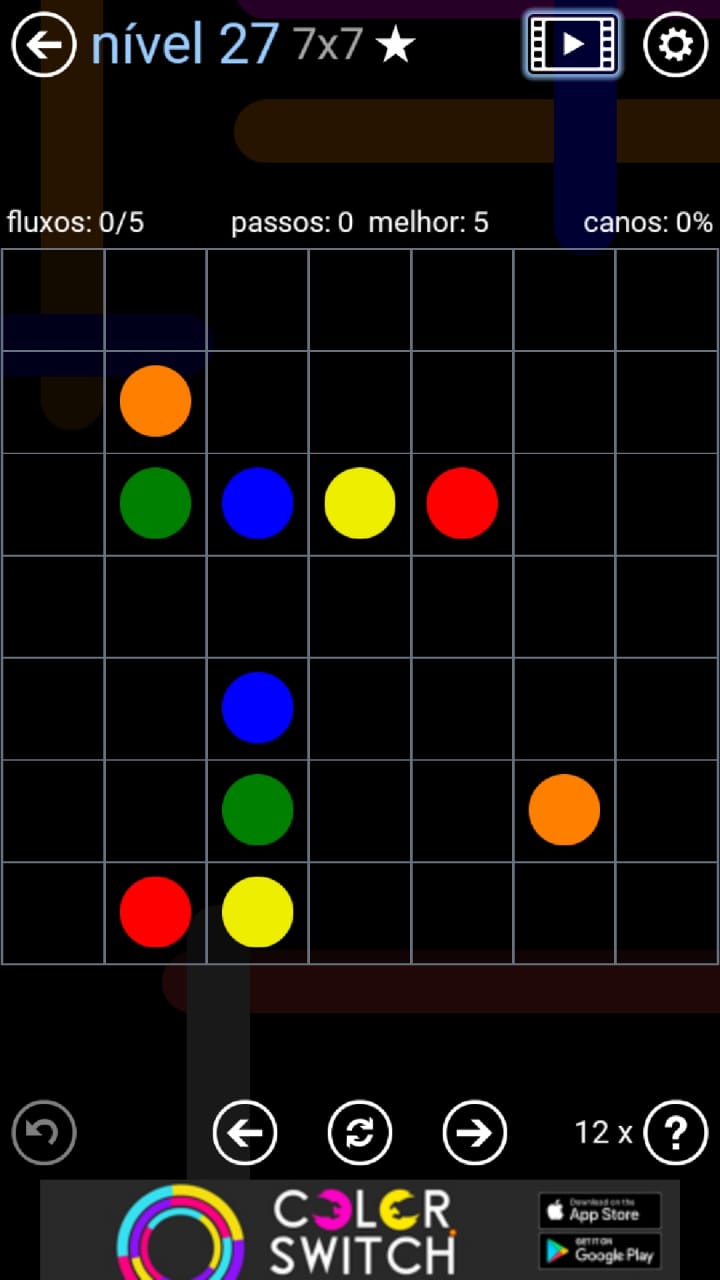Select the upper blue dot
The image size is (720, 1280).
pyautogui.click(x=257, y=503)
